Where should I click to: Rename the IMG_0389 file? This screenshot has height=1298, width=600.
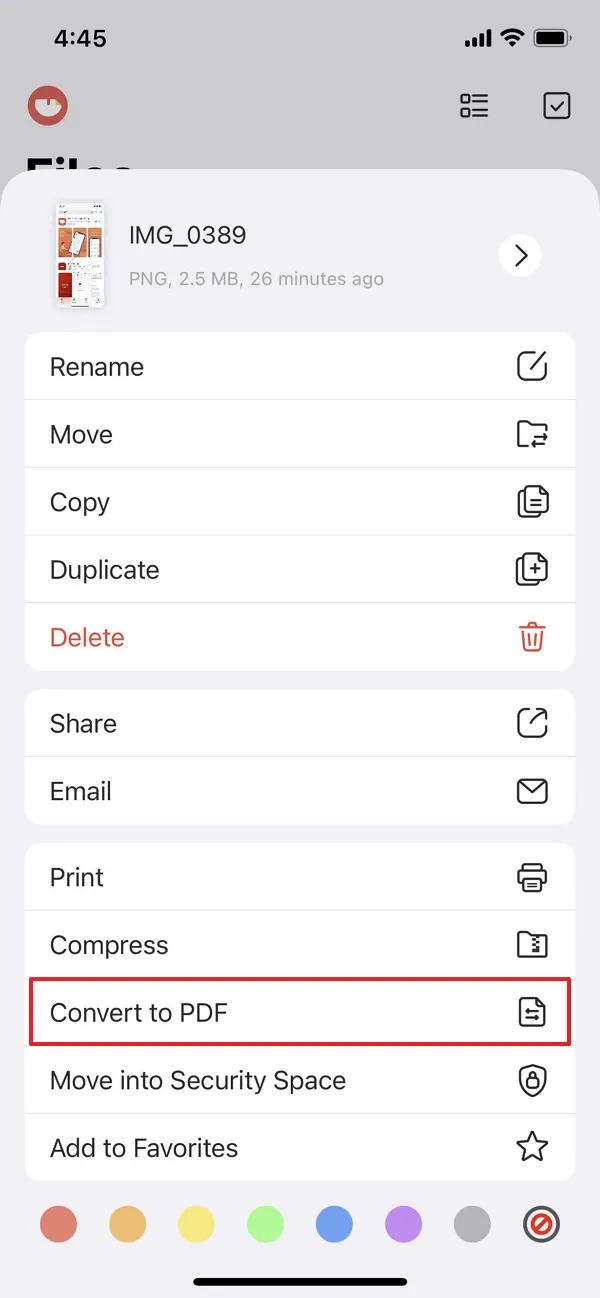click(x=299, y=367)
